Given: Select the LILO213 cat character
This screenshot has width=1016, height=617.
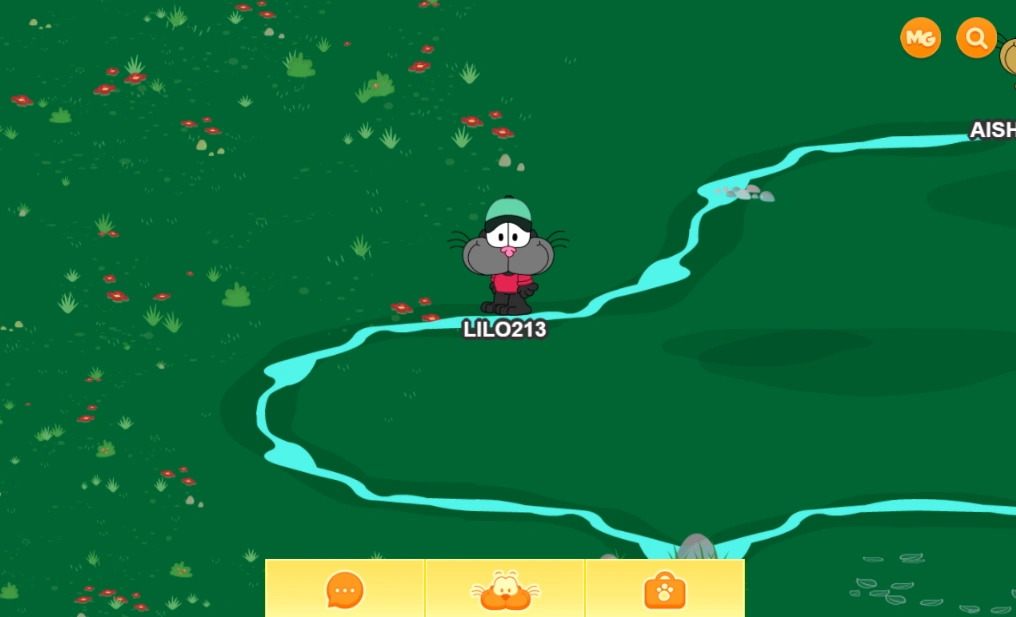Looking at the screenshot, I should pos(508,258).
